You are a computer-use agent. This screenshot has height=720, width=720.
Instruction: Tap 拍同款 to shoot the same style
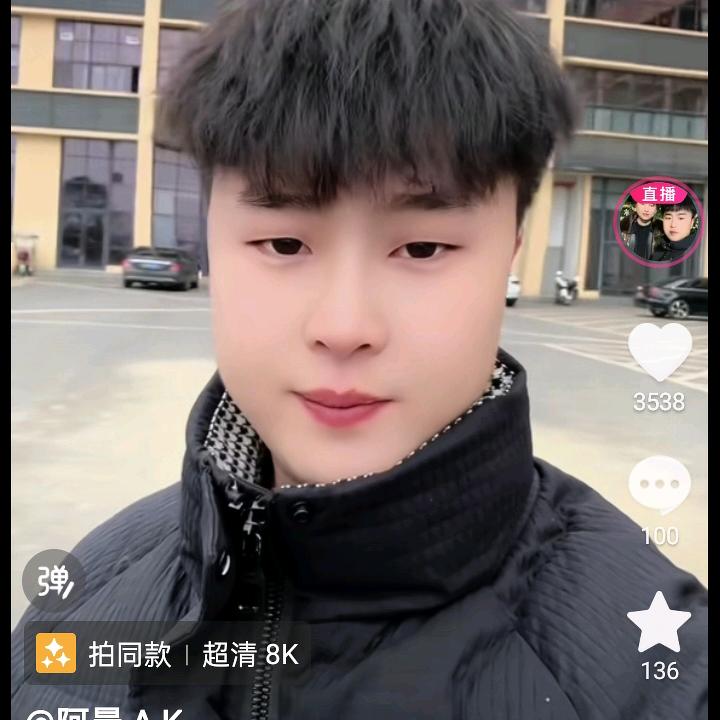[109, 654]
